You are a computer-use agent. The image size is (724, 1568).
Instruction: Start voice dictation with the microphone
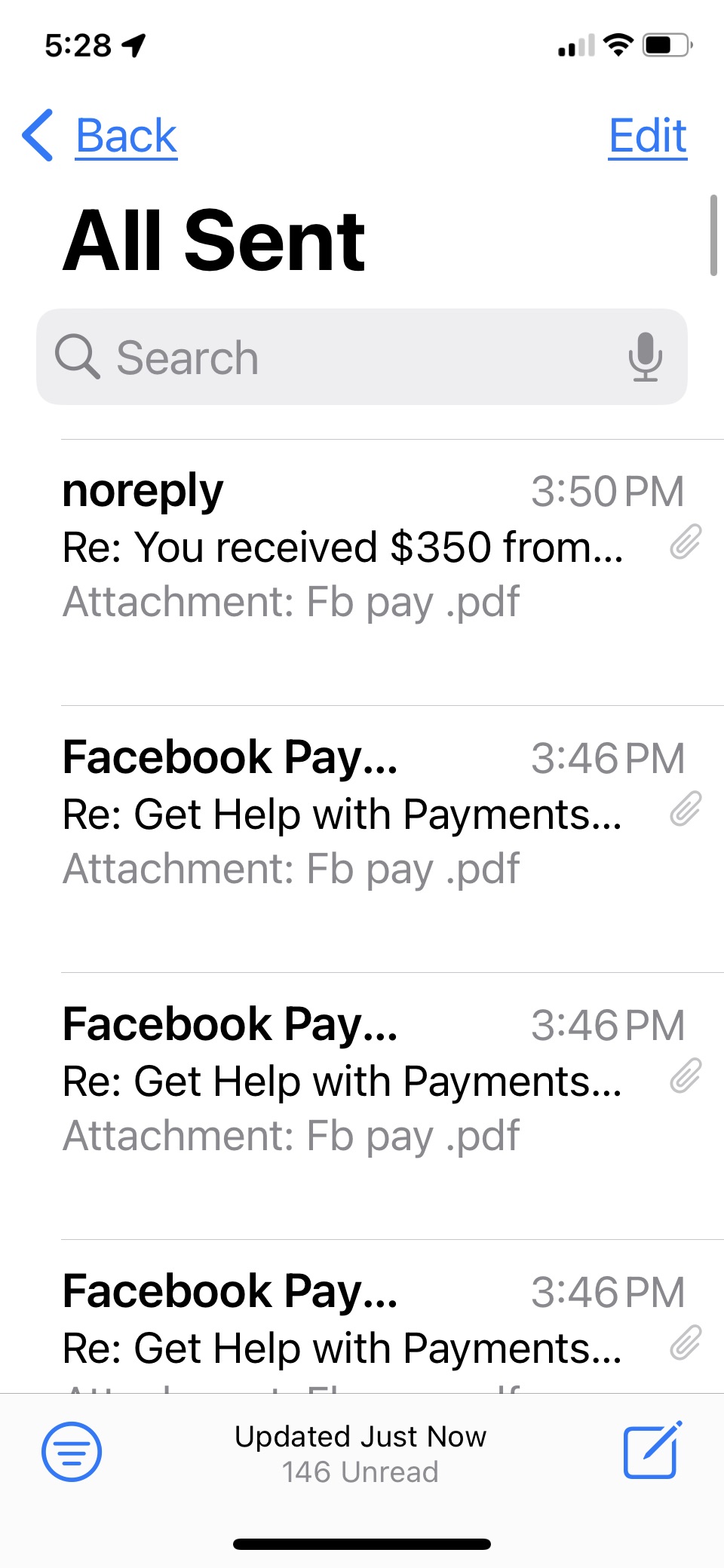pos(645,357)
